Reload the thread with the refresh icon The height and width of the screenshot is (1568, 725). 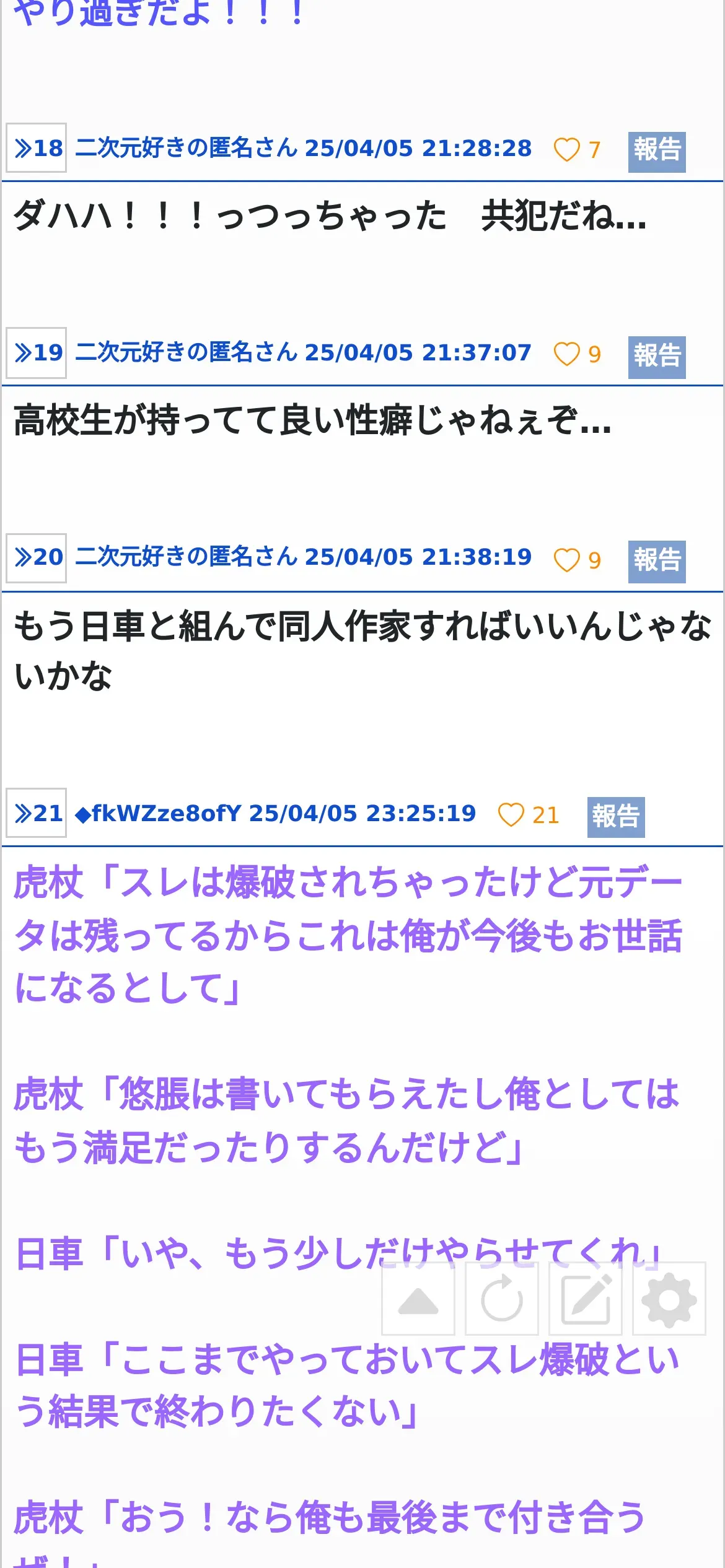502,1299
